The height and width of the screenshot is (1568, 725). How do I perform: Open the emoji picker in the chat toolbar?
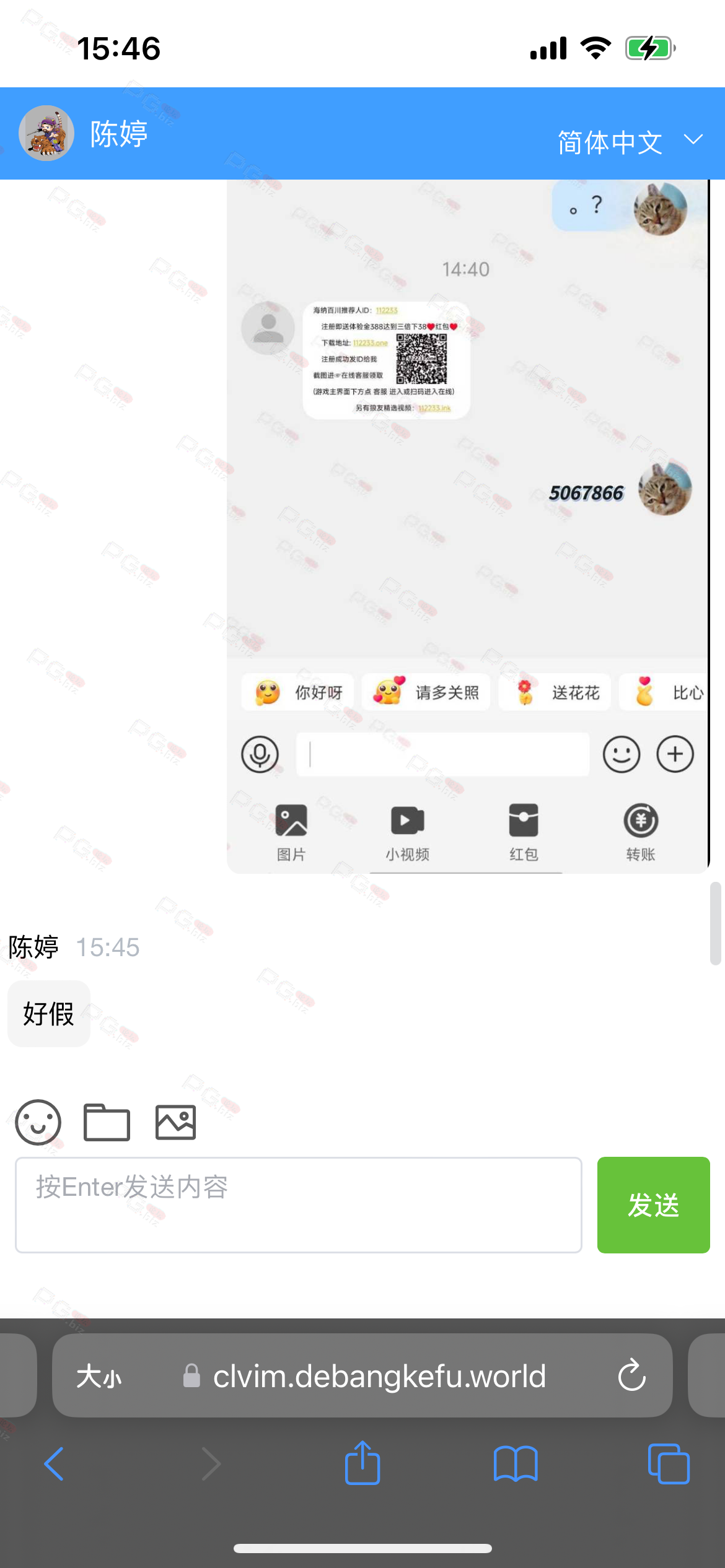tap(38, 1122)
